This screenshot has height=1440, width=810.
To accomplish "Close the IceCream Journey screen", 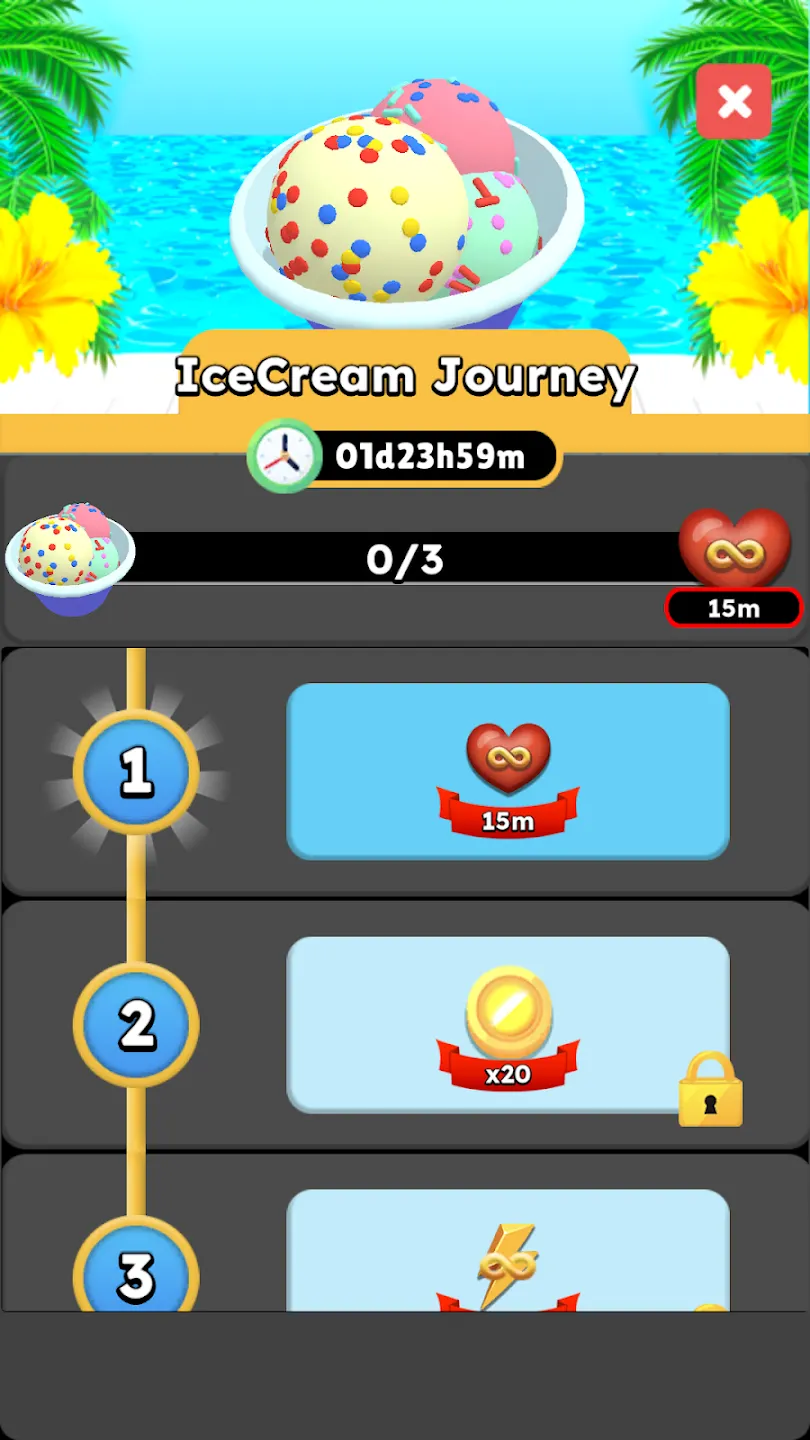I will point(734,102).
